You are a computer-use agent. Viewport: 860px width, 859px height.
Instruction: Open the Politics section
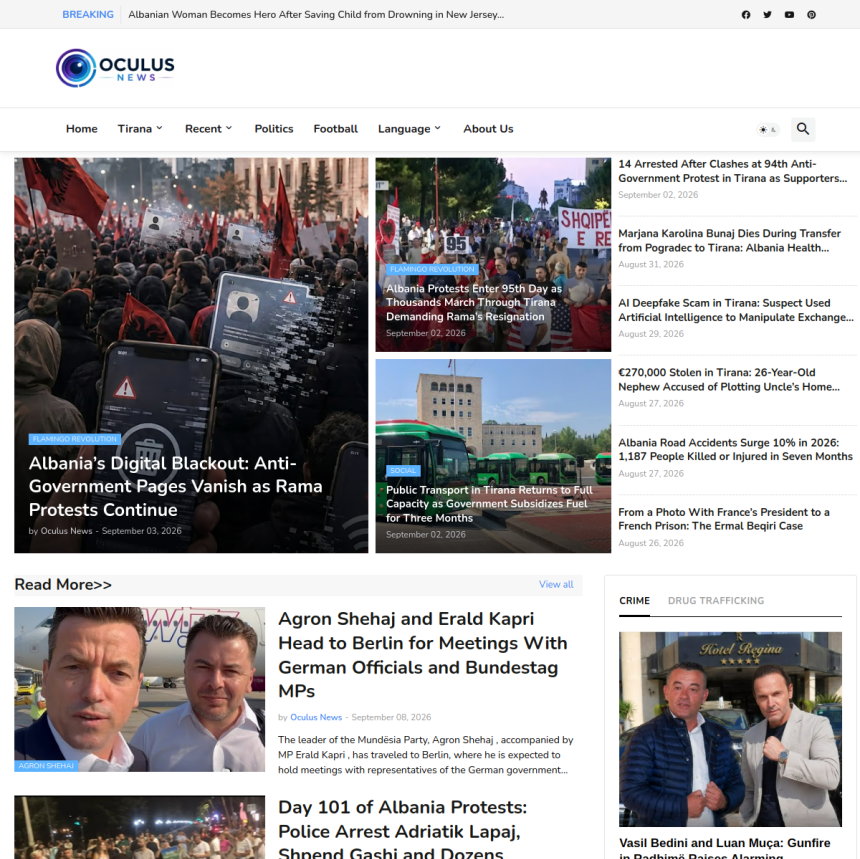coord(274,129)
